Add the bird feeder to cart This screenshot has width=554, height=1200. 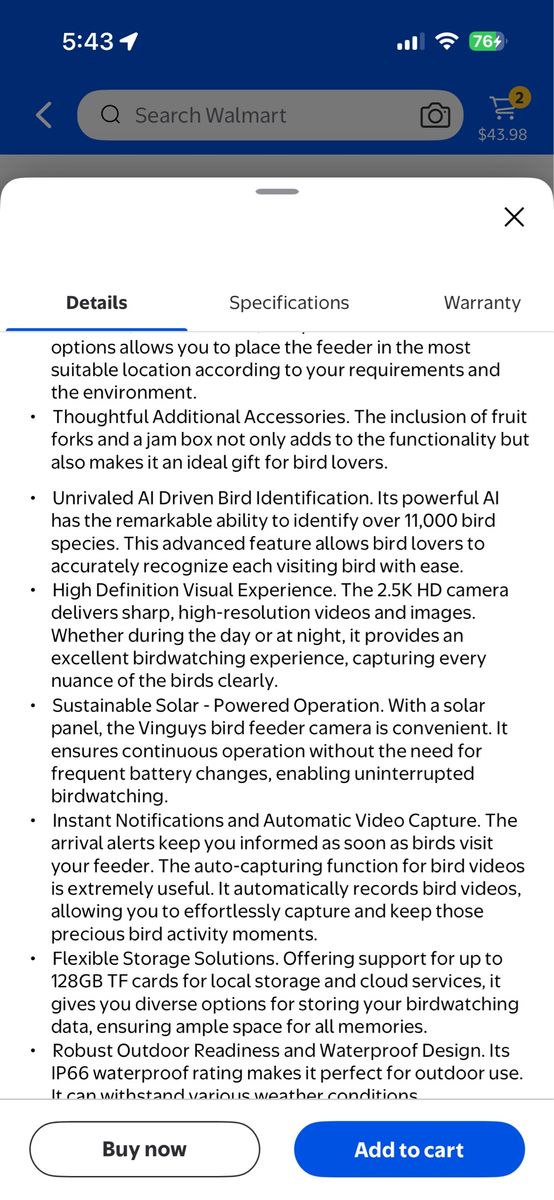(409, 1149)
